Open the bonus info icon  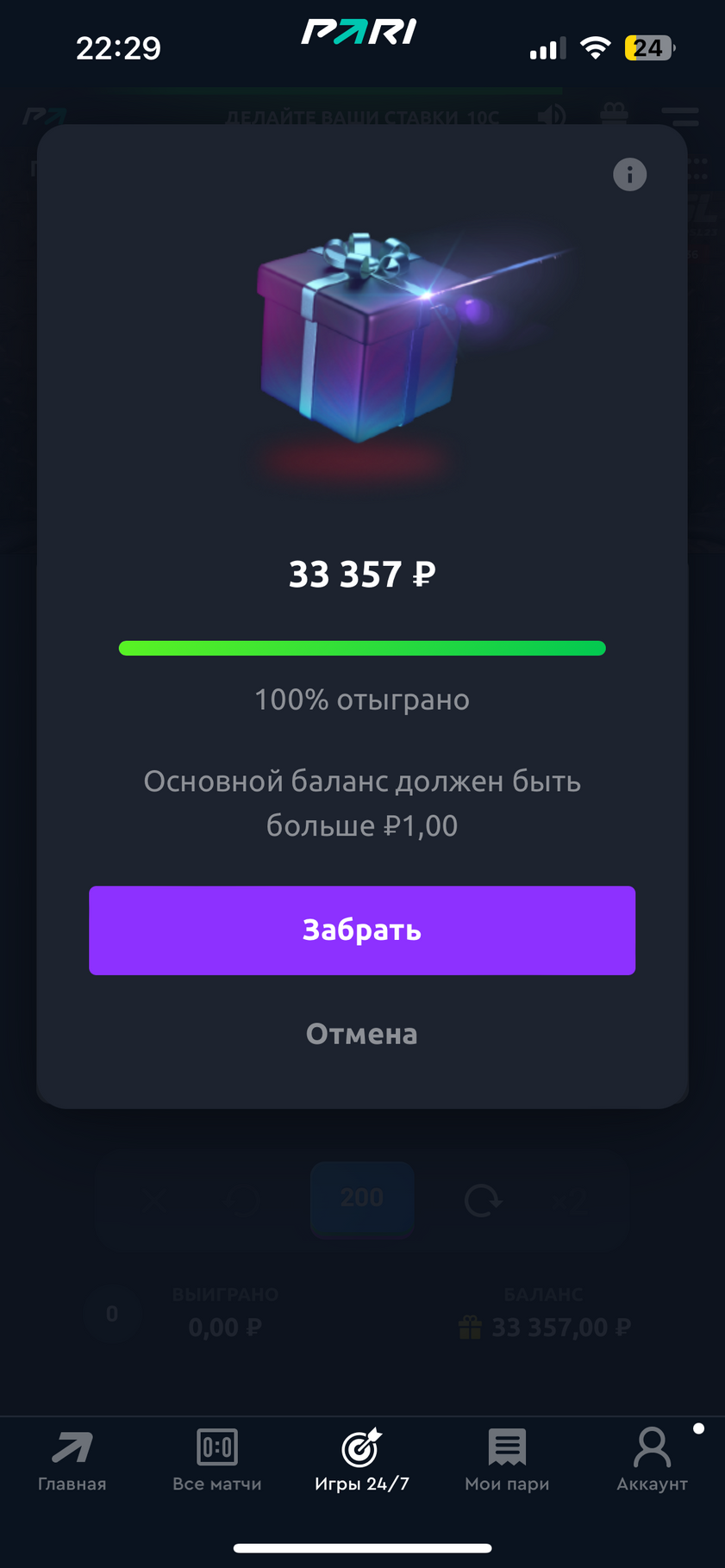coord(629,175)
